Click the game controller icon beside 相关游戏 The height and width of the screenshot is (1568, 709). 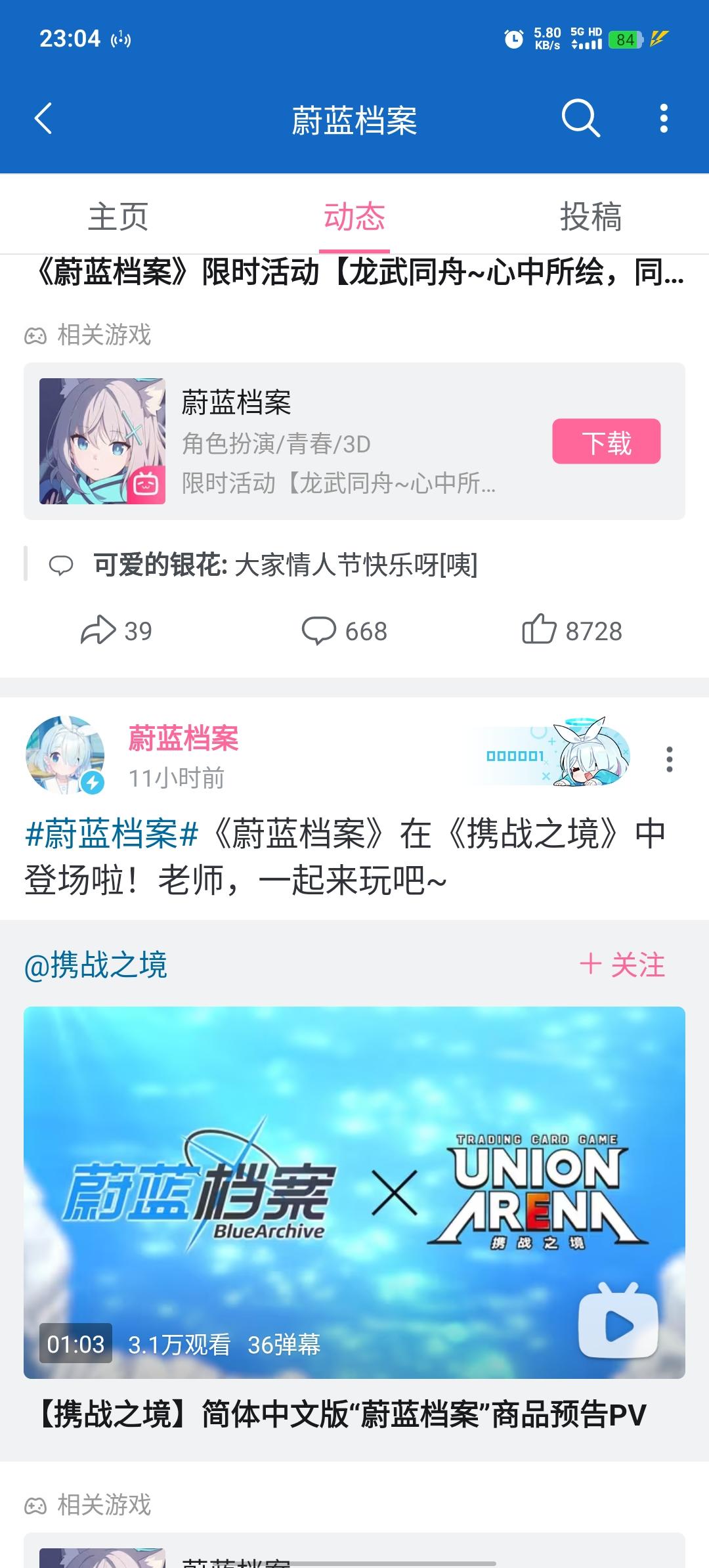point(36,336)
